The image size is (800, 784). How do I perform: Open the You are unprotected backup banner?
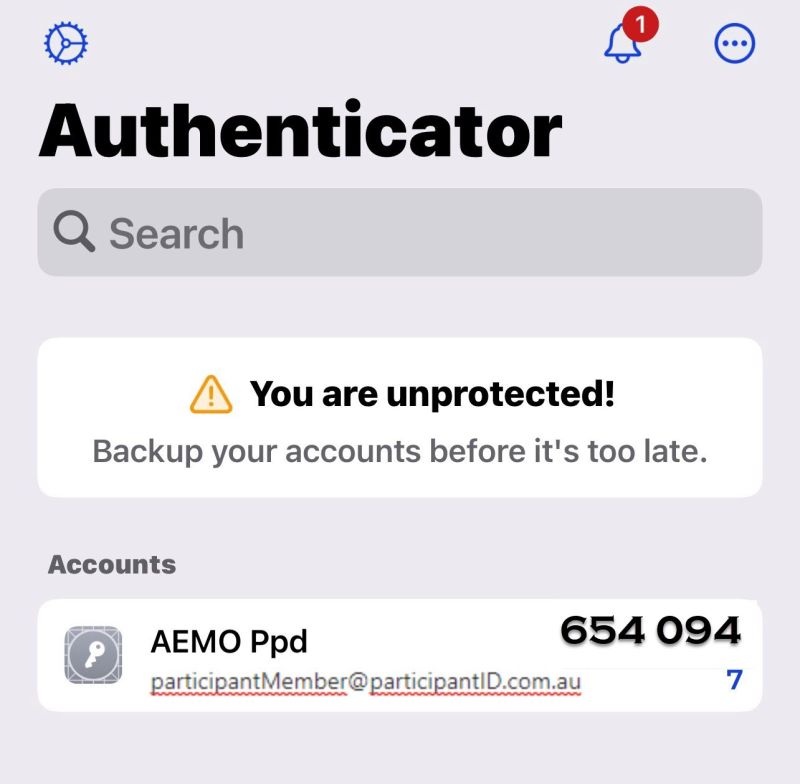pyautogui.click(x=400, y=418)
